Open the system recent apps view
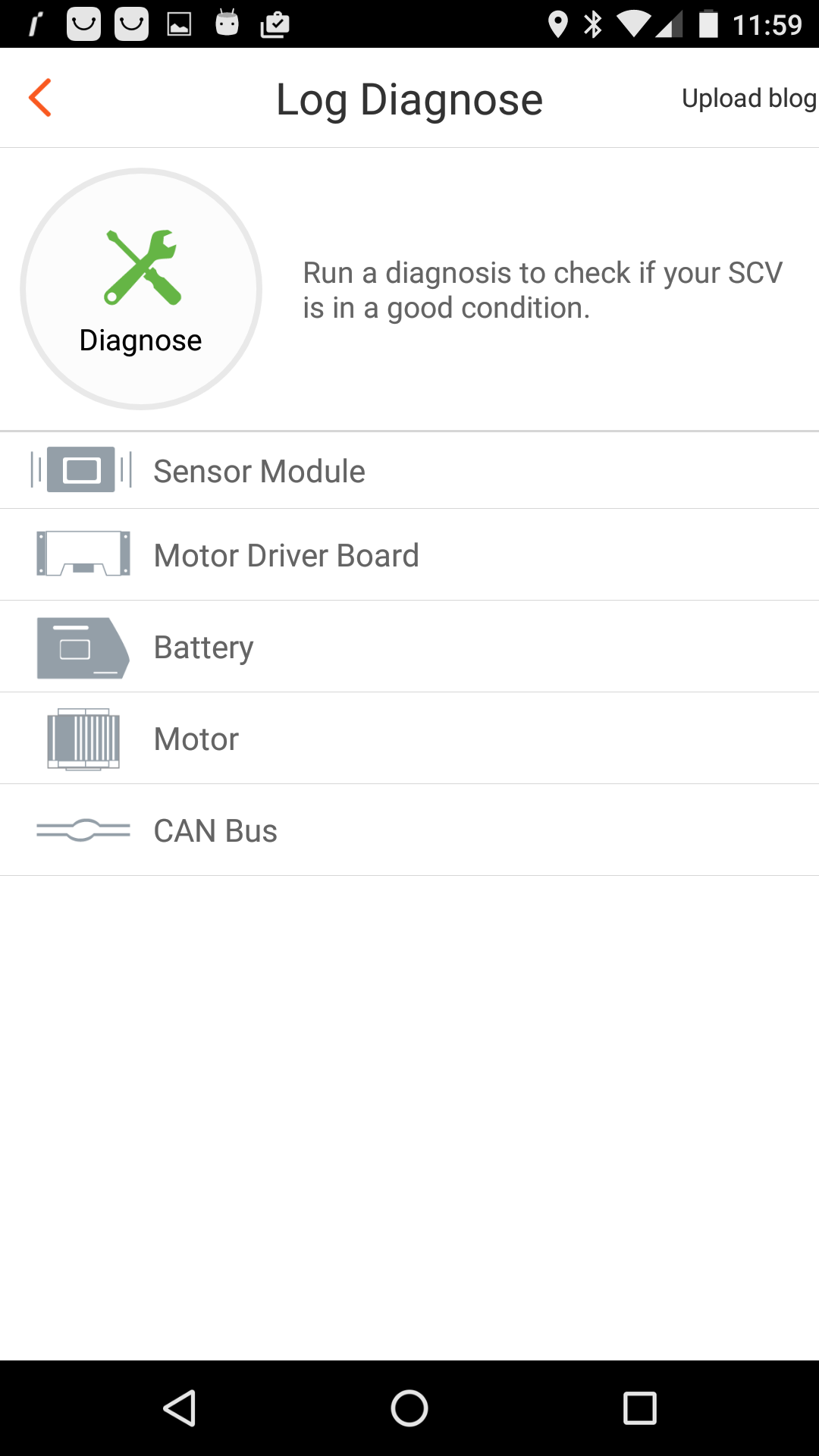Viewport: 819px width, 1456px height. click(x=639, y=1408)
